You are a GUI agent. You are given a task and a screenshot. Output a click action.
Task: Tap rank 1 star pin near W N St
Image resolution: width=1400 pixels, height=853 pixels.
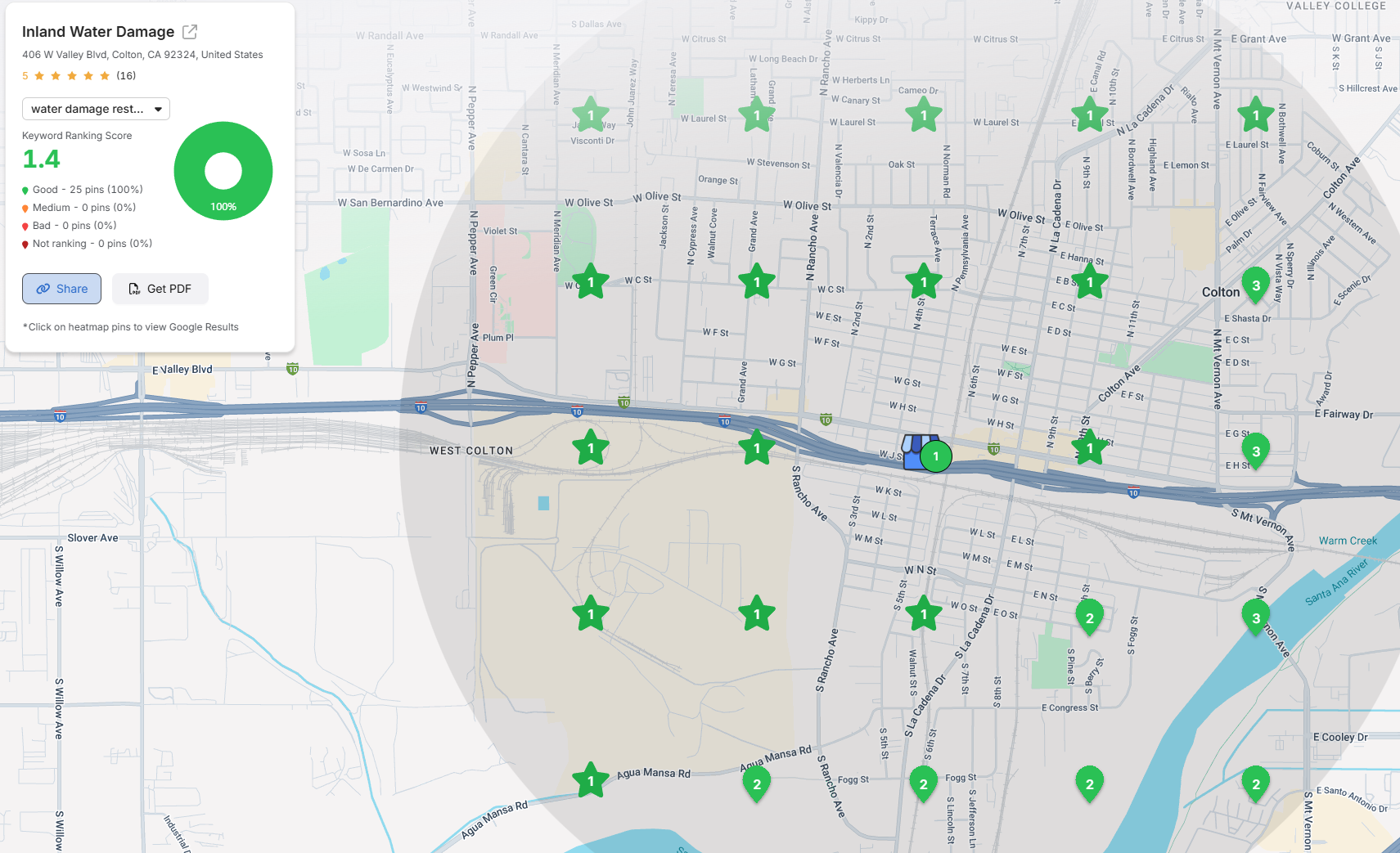coord(924,614)
